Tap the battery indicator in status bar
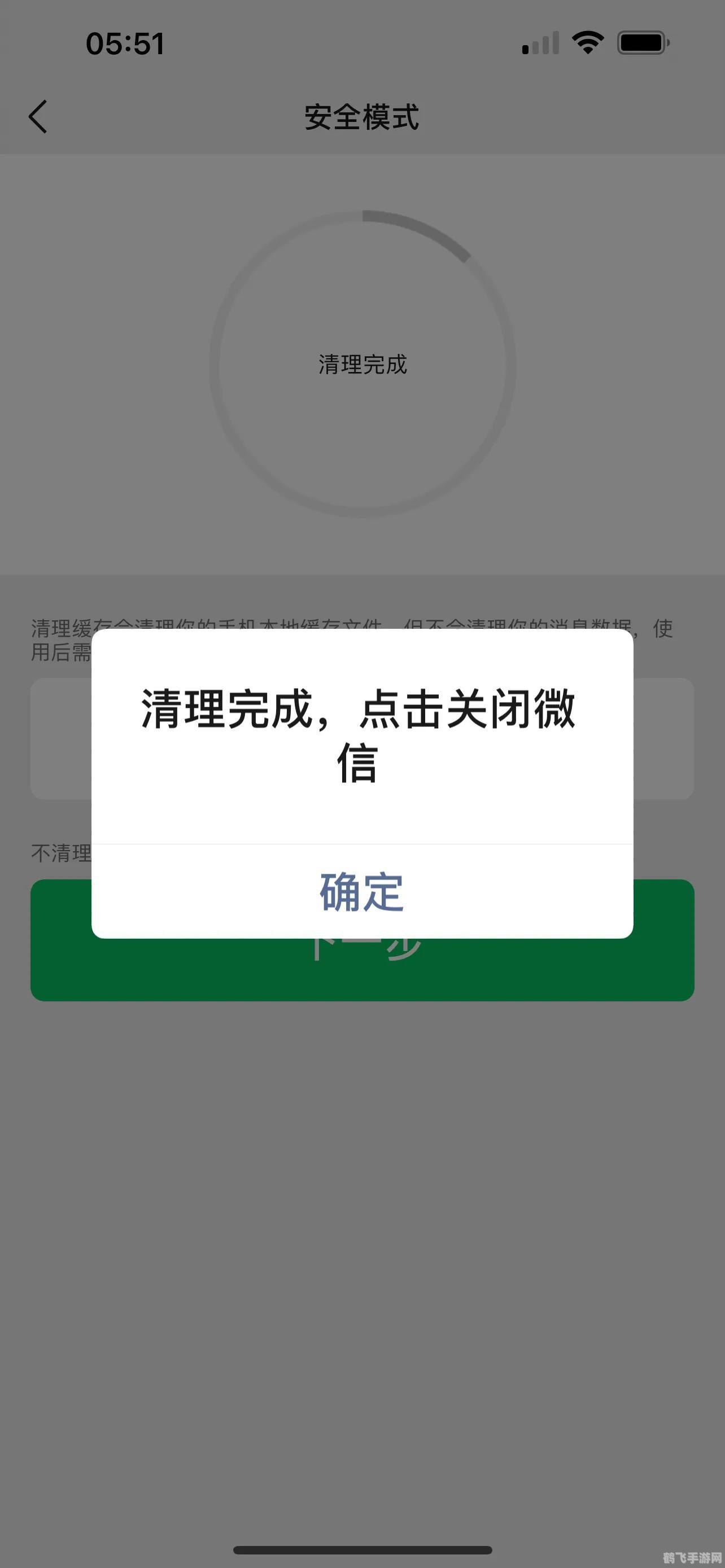 [x=642, y=42]
